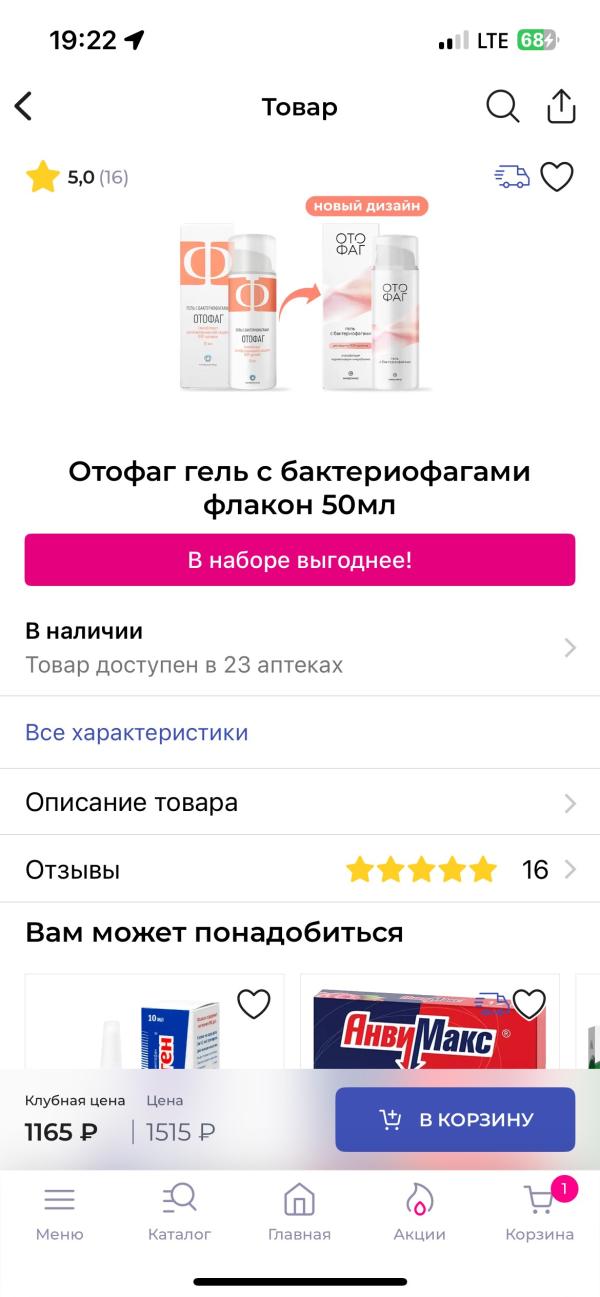Viewport: 600px width, 1297px height.
Task: Add the item with 'В корзину'
Action: pos(455,1120)
